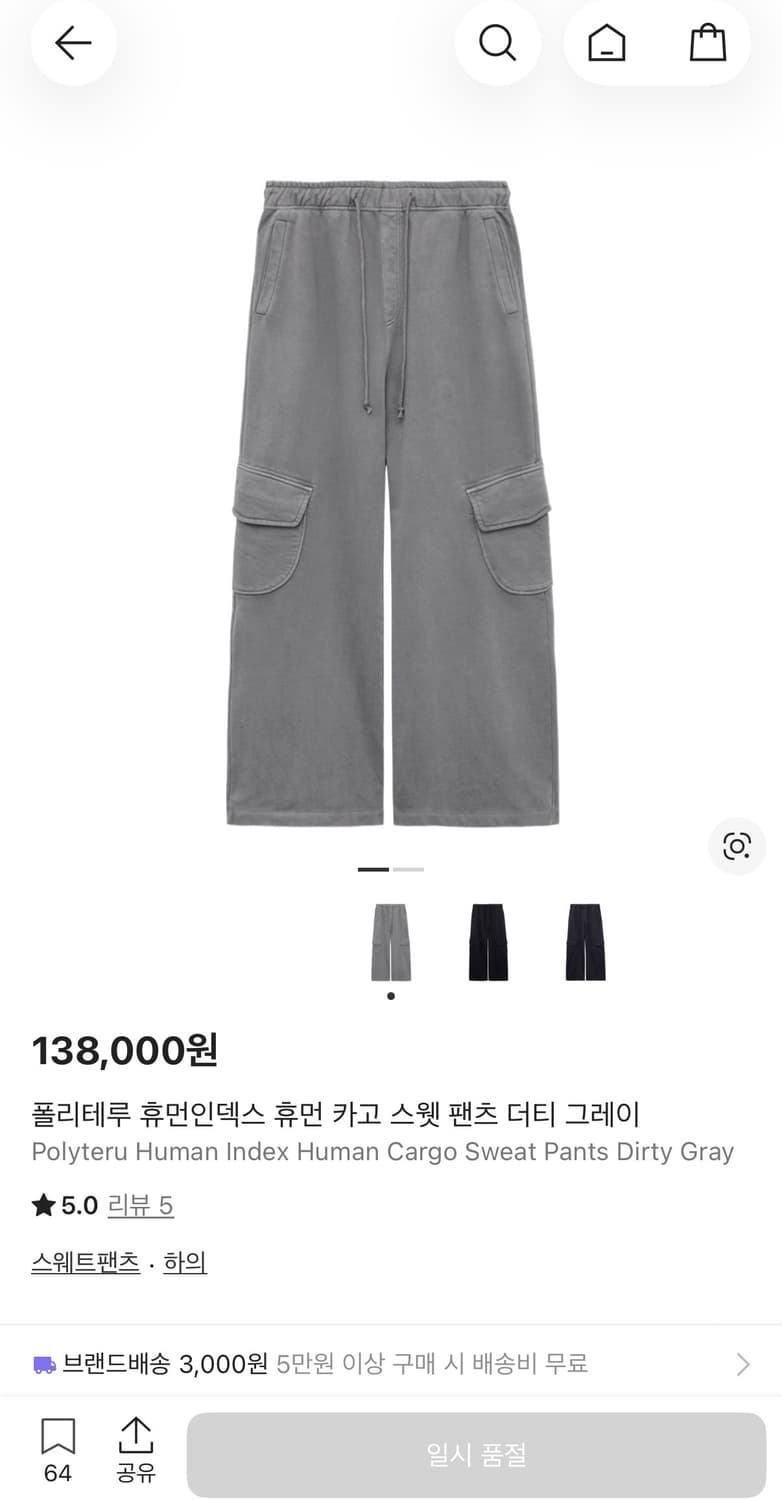This screenshot has width=782, height=1500.
Task: Select the first carousel indicator bar
Action: click(x=371, y=869)
